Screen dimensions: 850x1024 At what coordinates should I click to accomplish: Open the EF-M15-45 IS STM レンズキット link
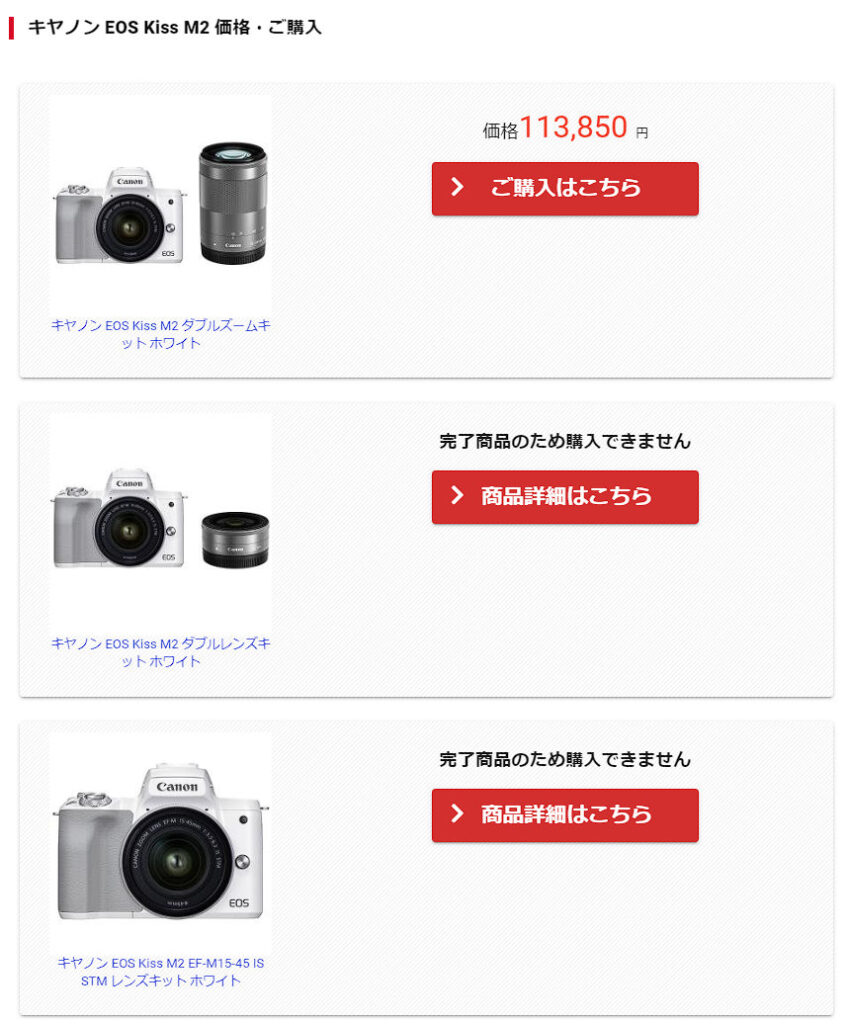coord(161,971)
